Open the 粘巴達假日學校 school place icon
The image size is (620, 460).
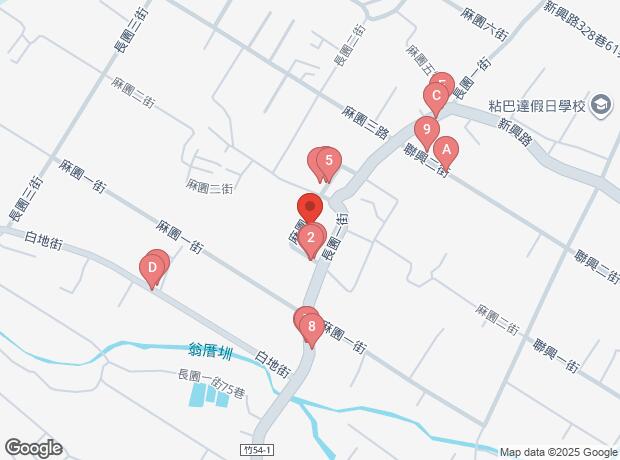click(x=602, y=104)
